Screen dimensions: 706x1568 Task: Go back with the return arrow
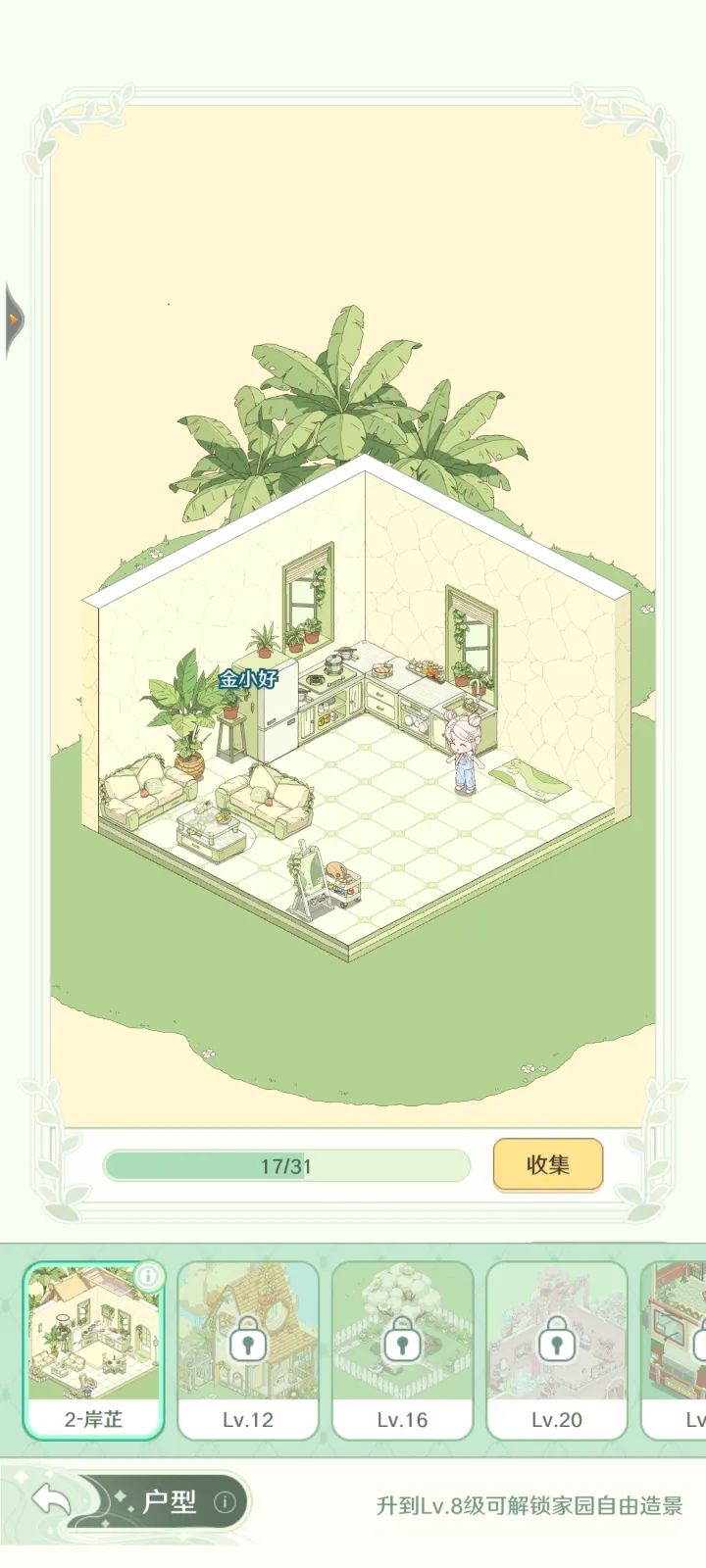[x=51, y=1499]
